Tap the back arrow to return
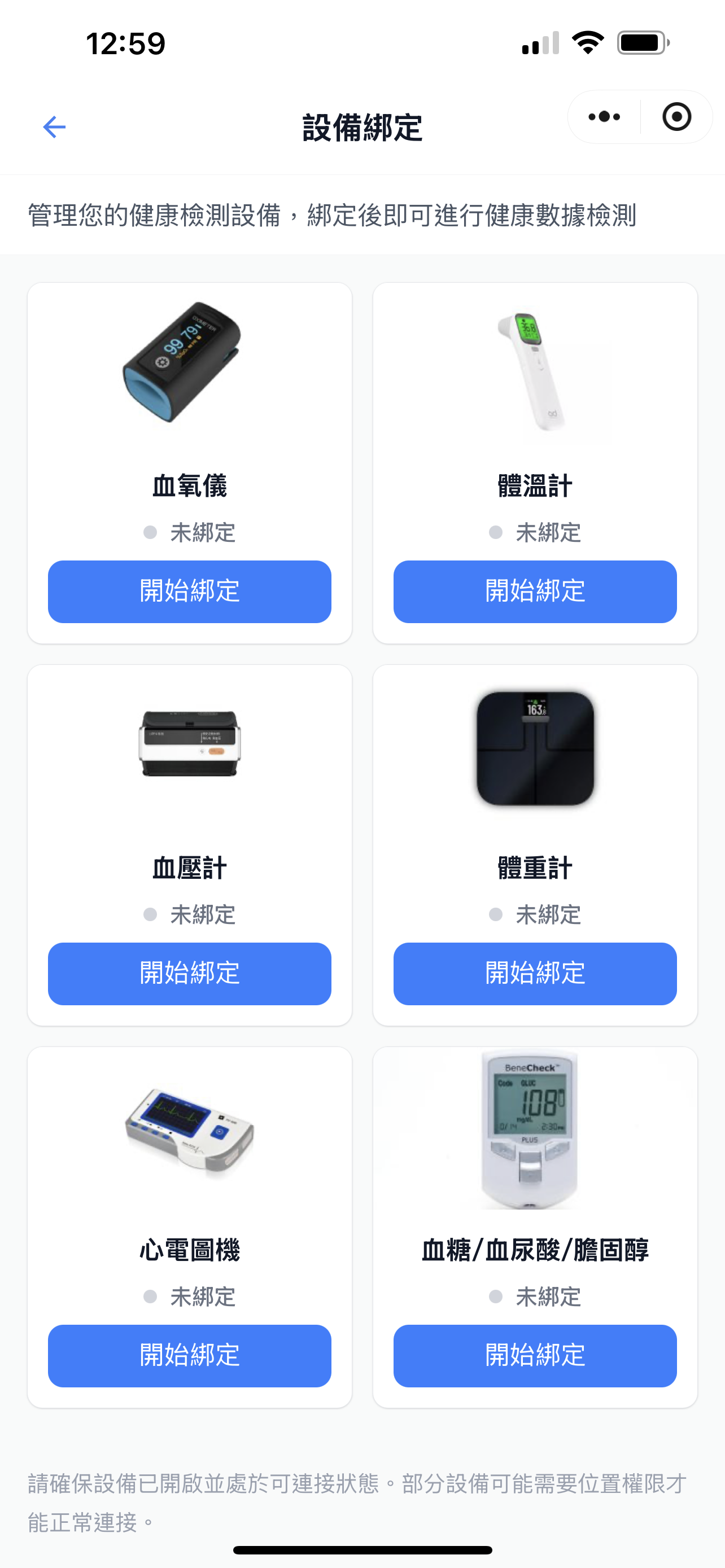This screenshot has height=1568, width=725. click(54, 126)
